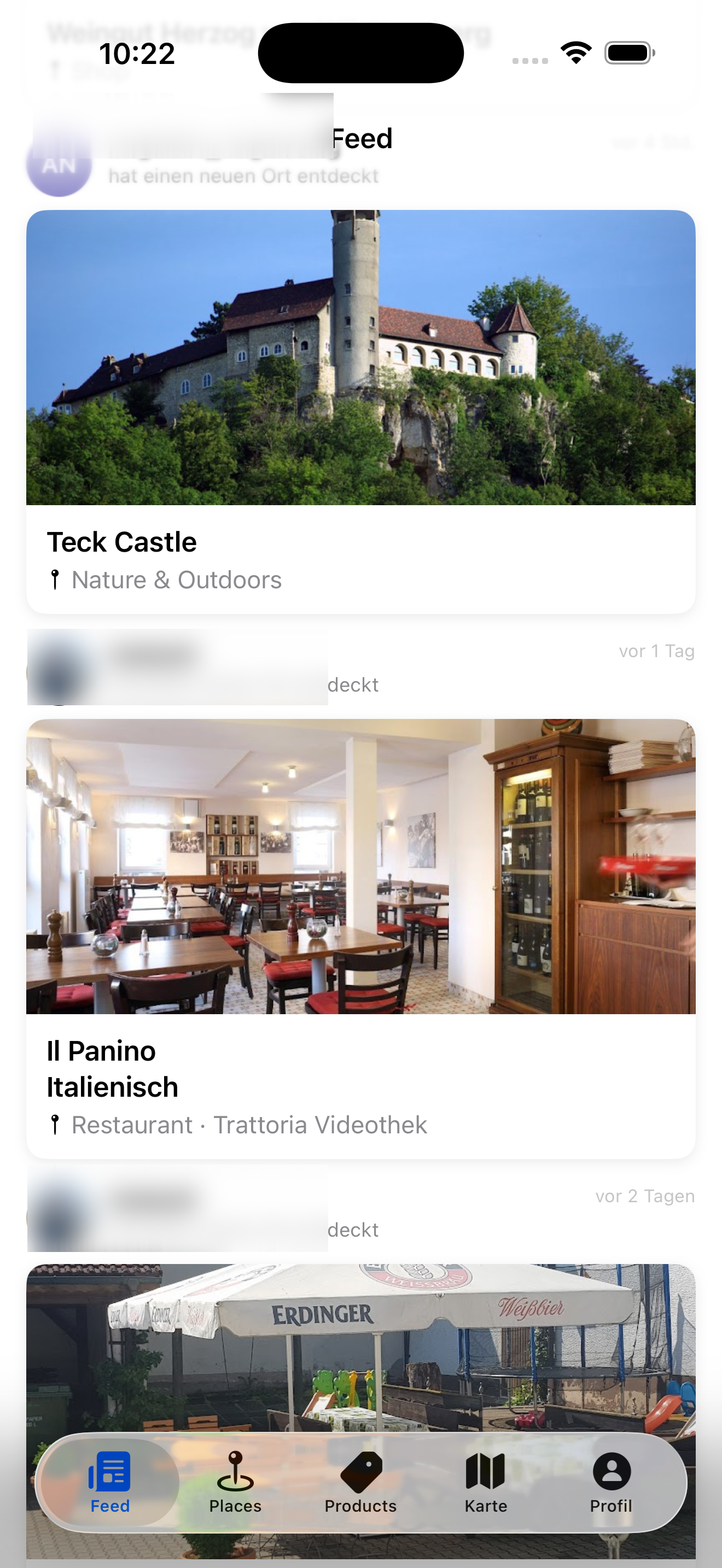This screenshot has height=1568, width=722.
Task: Tap the clock time in the status bar
Action: [137, 53]
